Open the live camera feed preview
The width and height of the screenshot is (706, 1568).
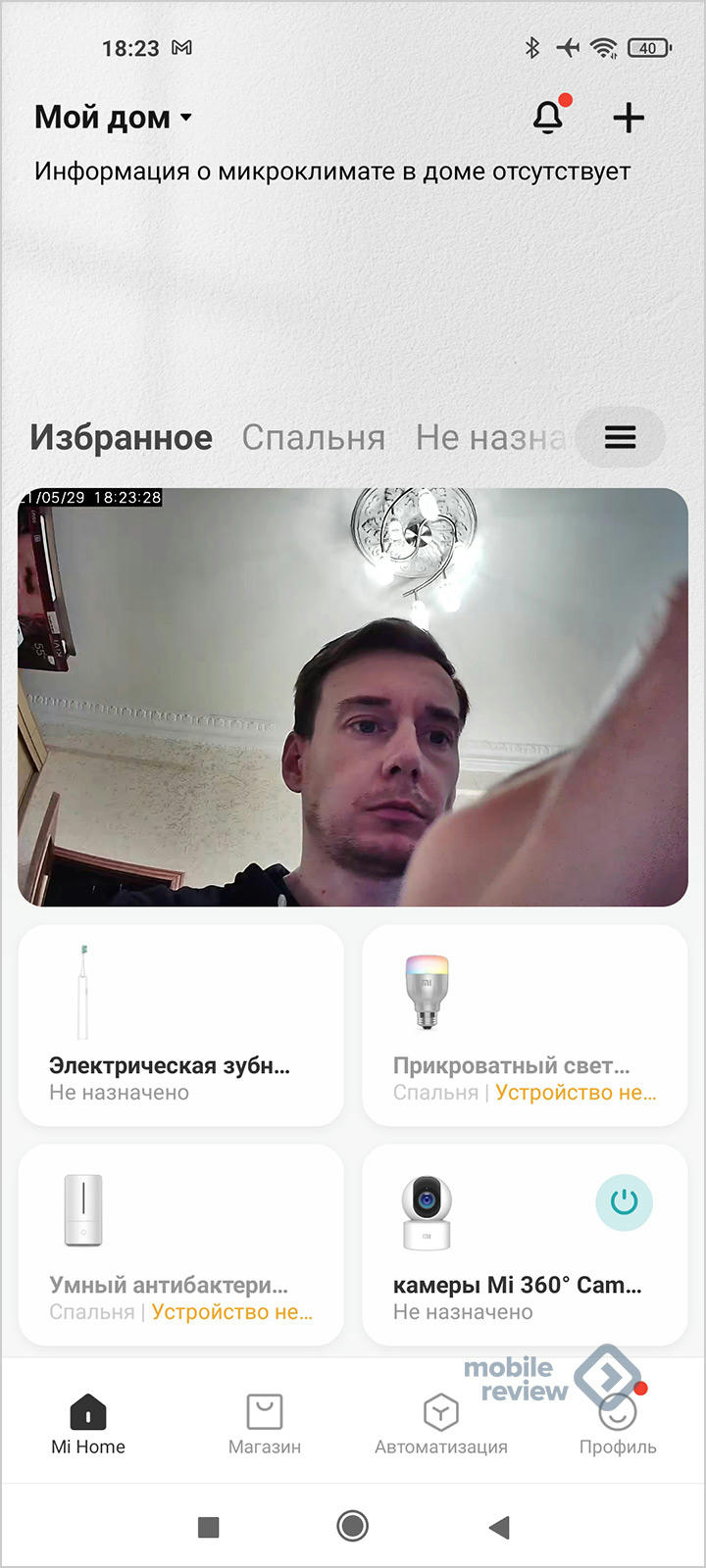point(353,696)
